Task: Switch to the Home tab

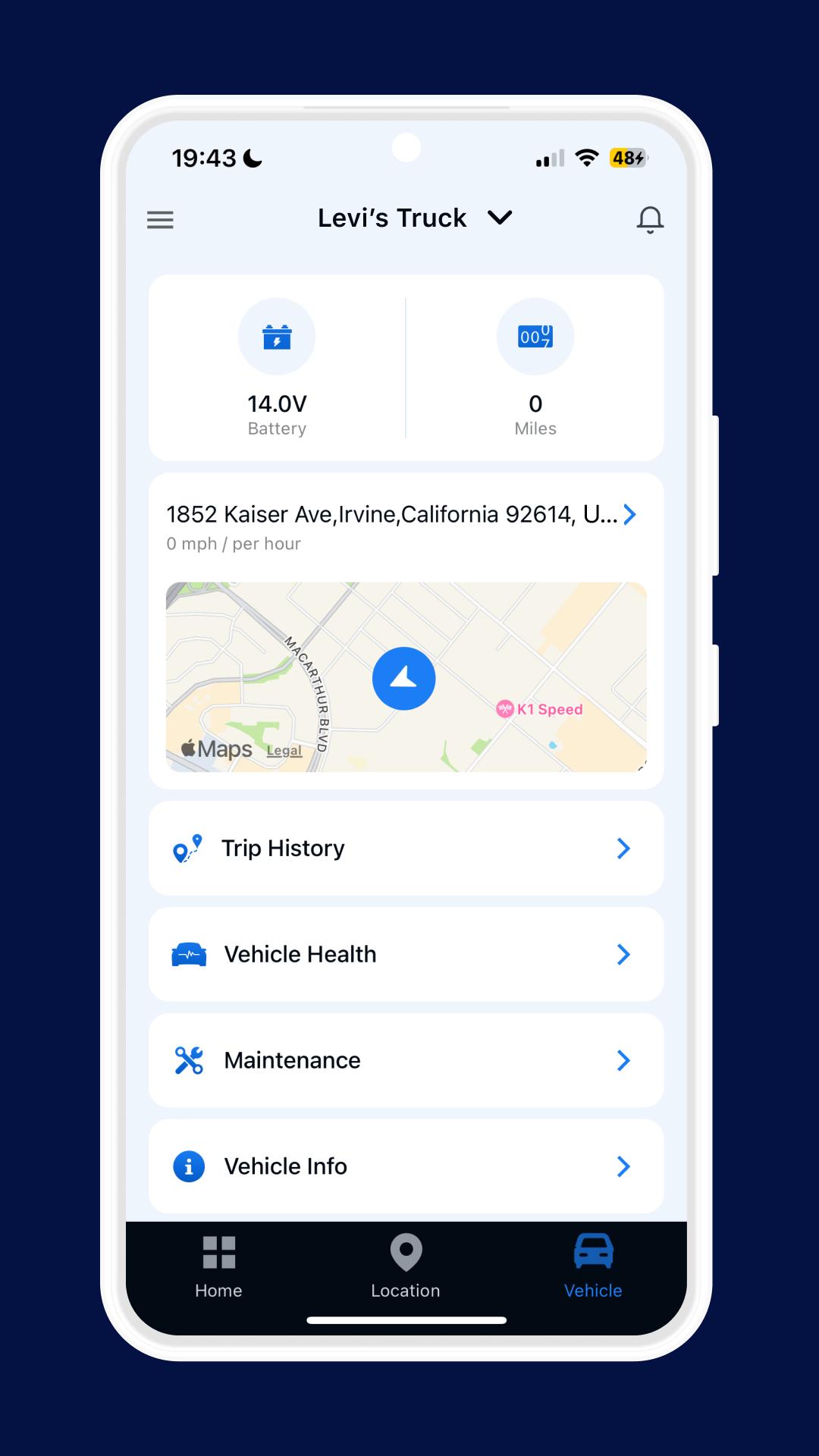Action: click(218, 1268)
